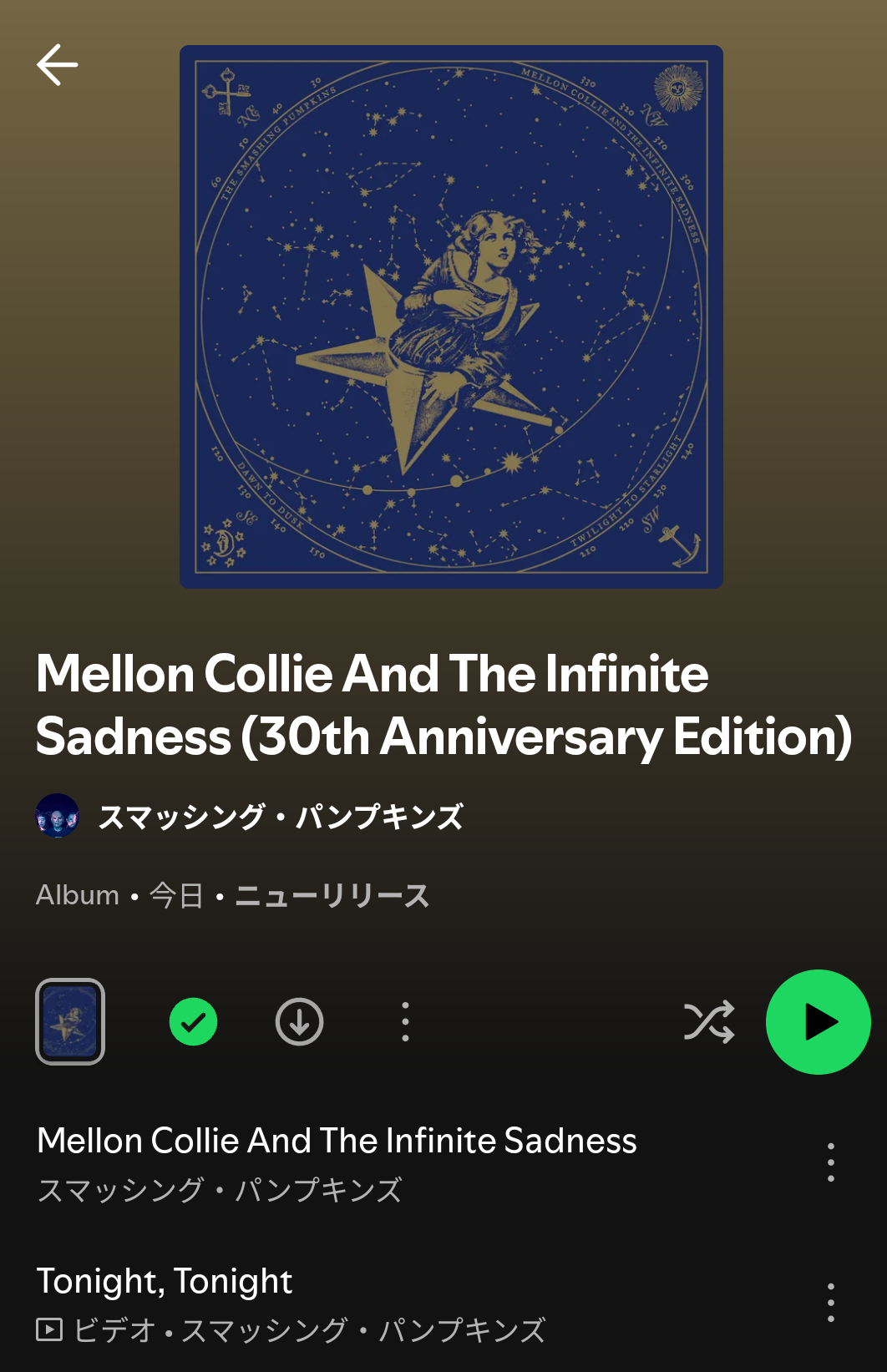The width and height of the screenshot is (887, 1372).
Task: Open the スマッシング・パンプキンズ artist page
Action: click(280, 816)
